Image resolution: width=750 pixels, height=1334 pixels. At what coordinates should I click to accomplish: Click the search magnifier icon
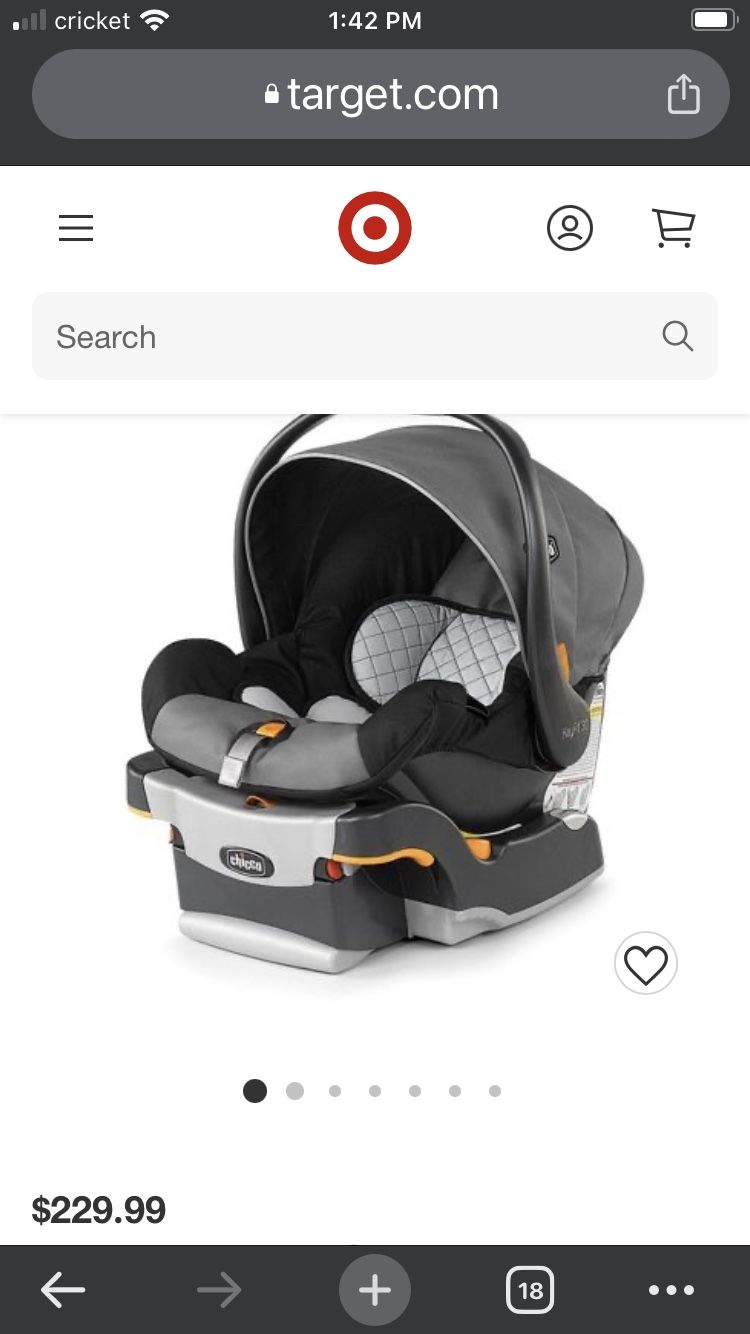(678, 336)
